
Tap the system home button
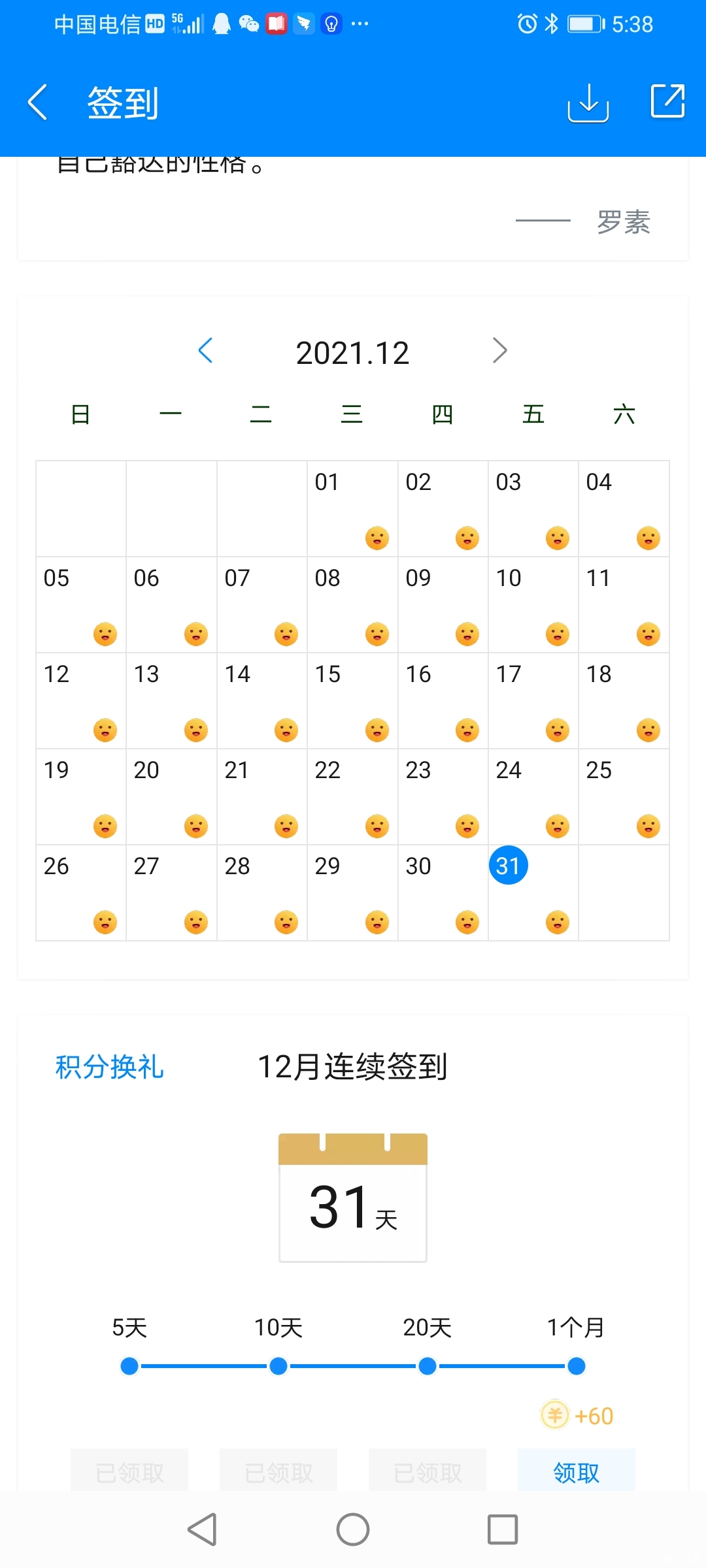click(353, 1529)
